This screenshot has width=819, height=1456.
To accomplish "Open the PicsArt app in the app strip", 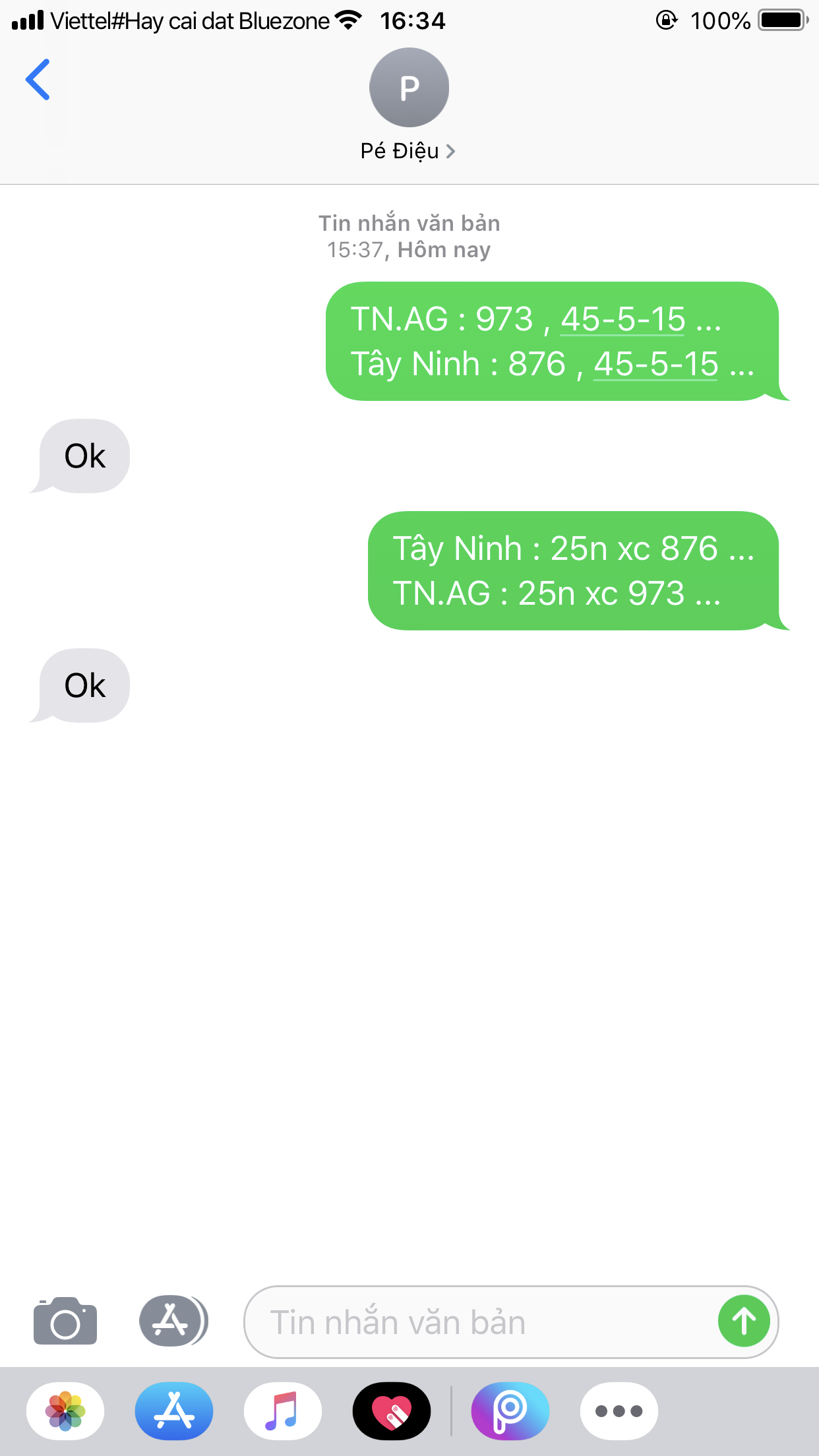I will tap(510, 1411).
